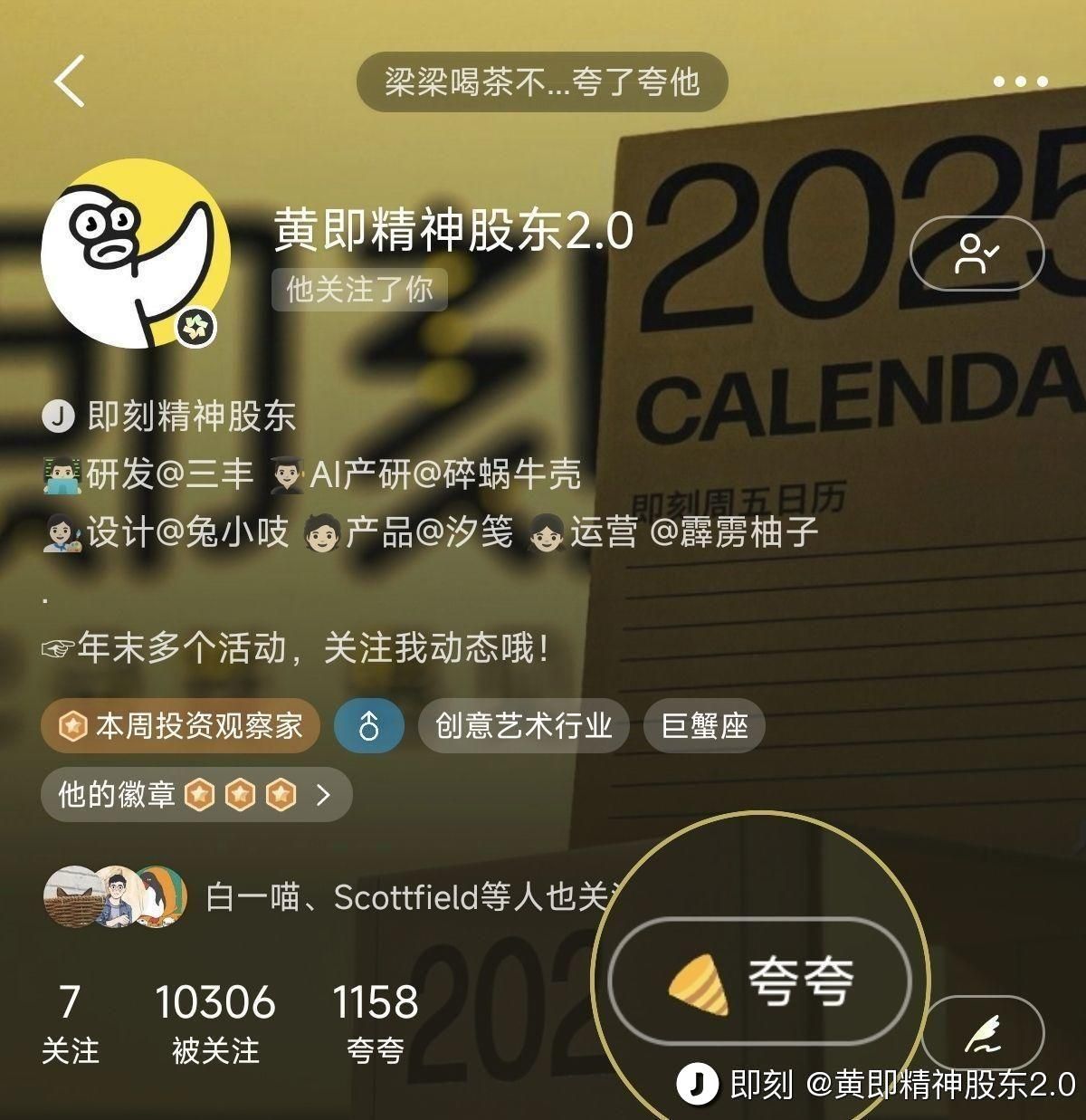View the profile avatar of 黄即精神股东2.0
The image size is (1086, 1120).
(136, 253)
